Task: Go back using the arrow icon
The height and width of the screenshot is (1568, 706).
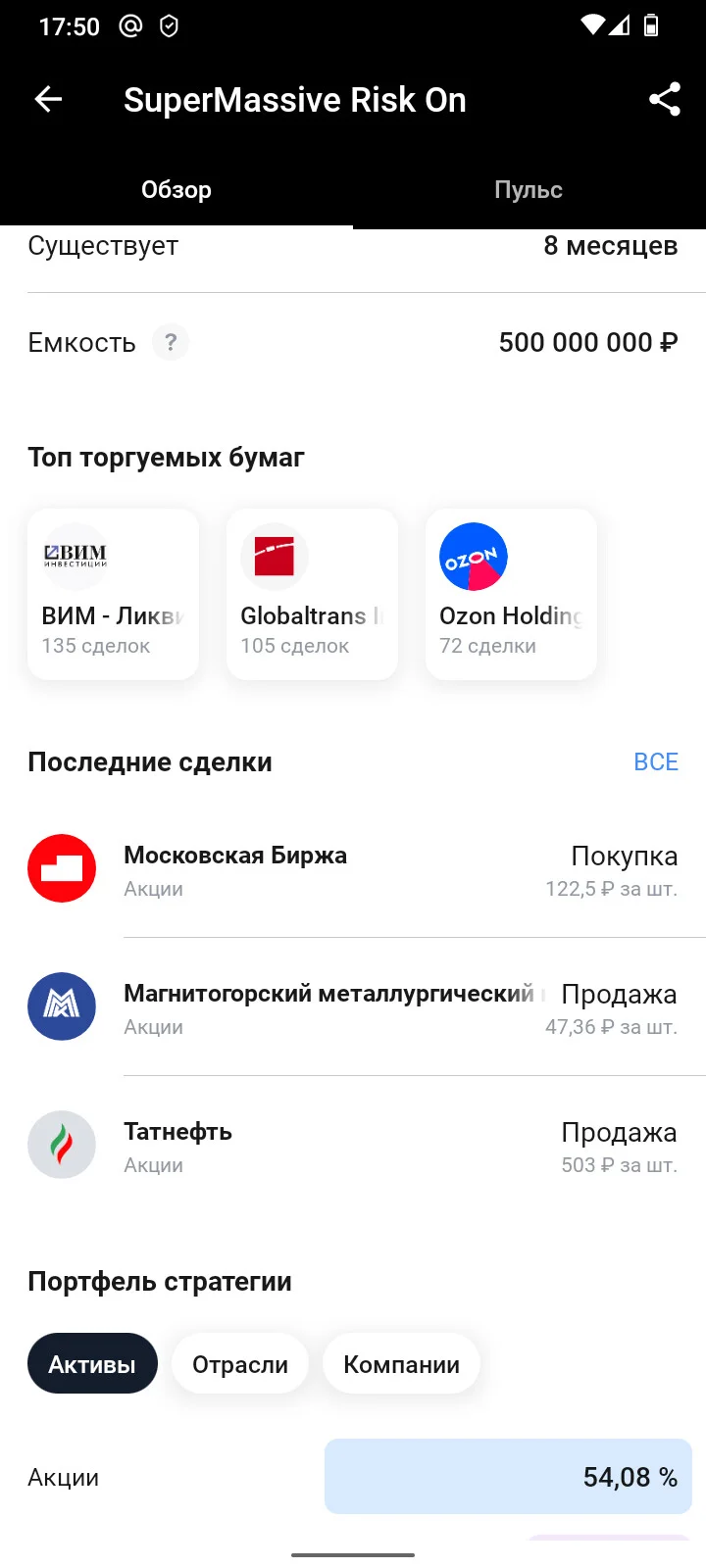Action: click(x=48, y=99)
